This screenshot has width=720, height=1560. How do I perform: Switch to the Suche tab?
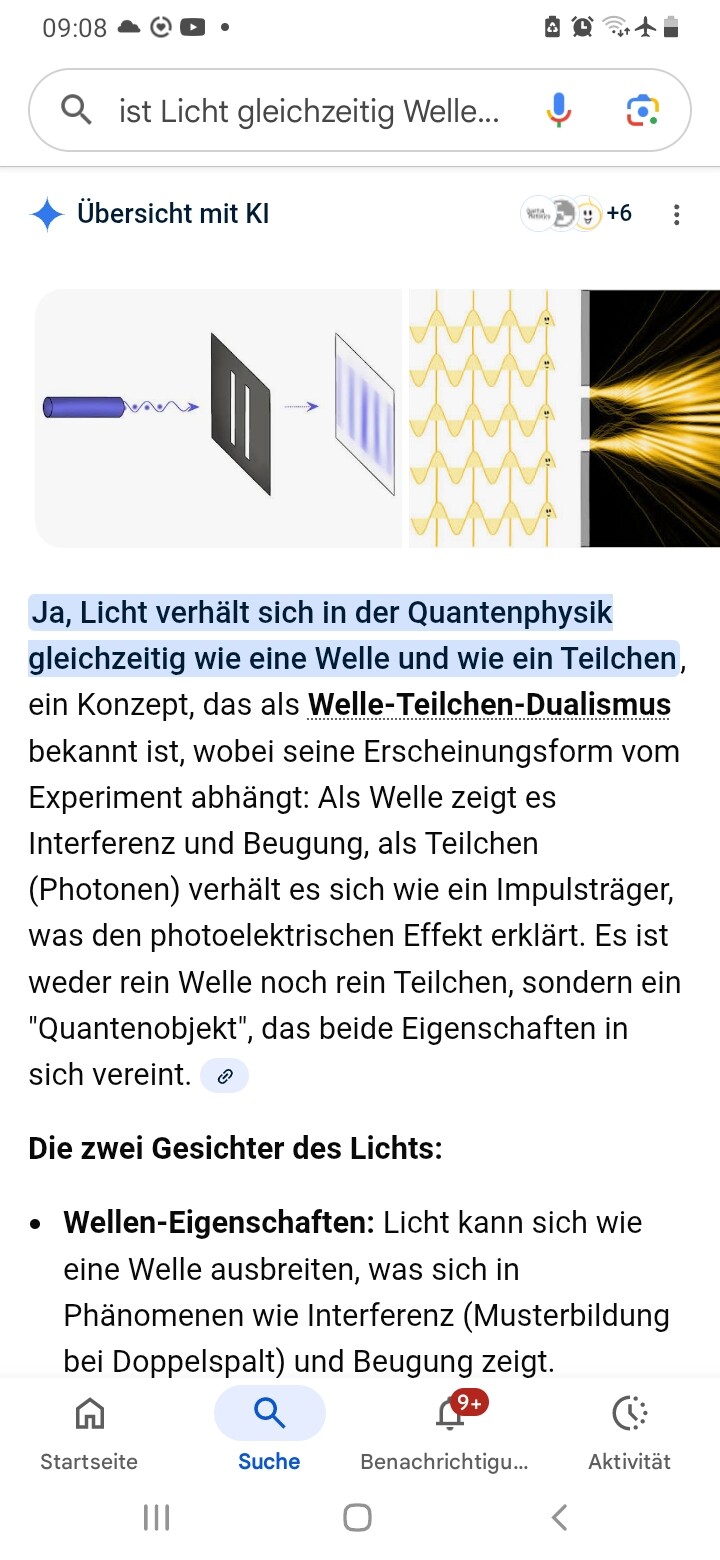click(x=269, y=1432)
